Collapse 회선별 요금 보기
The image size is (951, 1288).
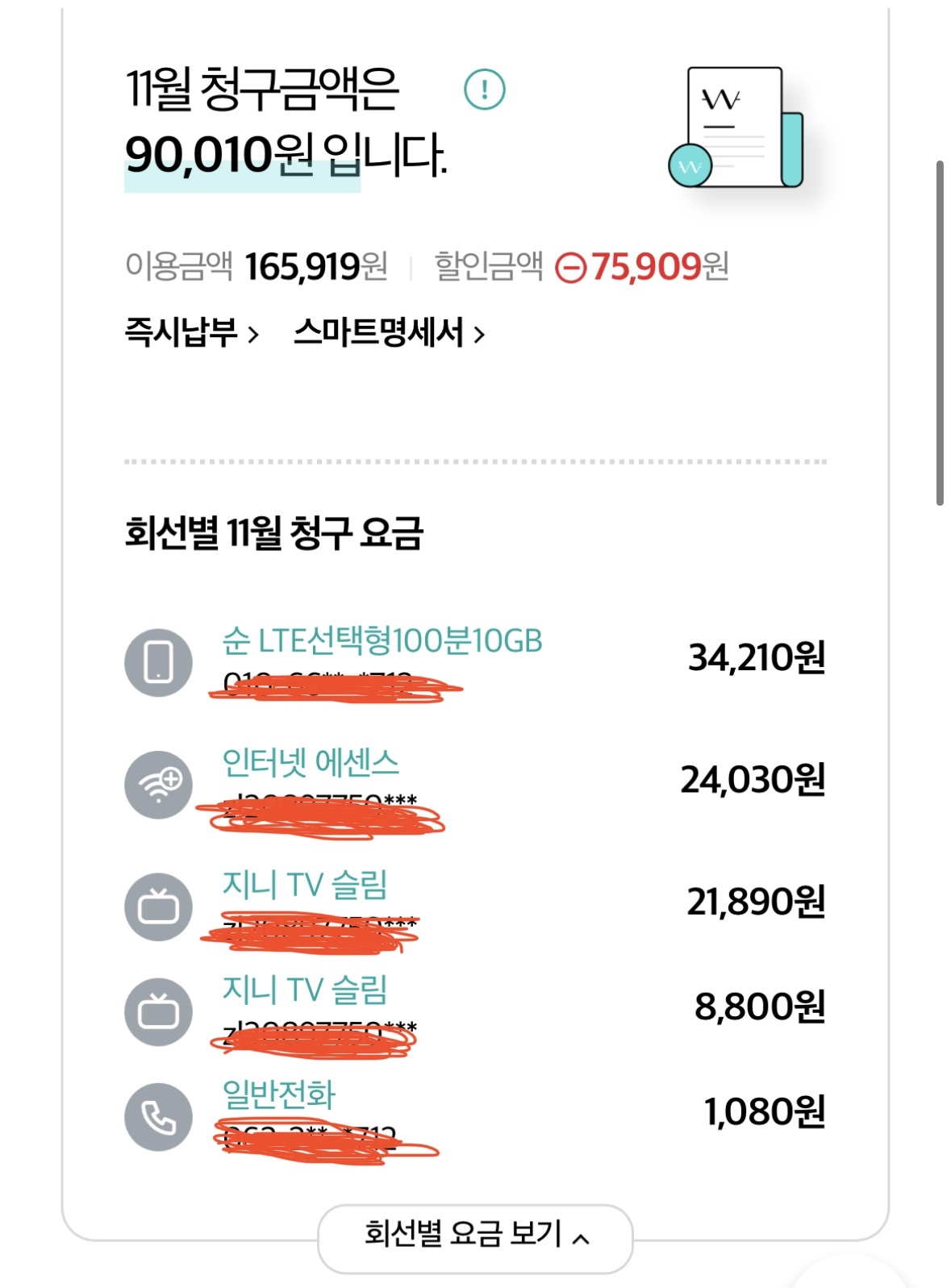coord(475,1235)
